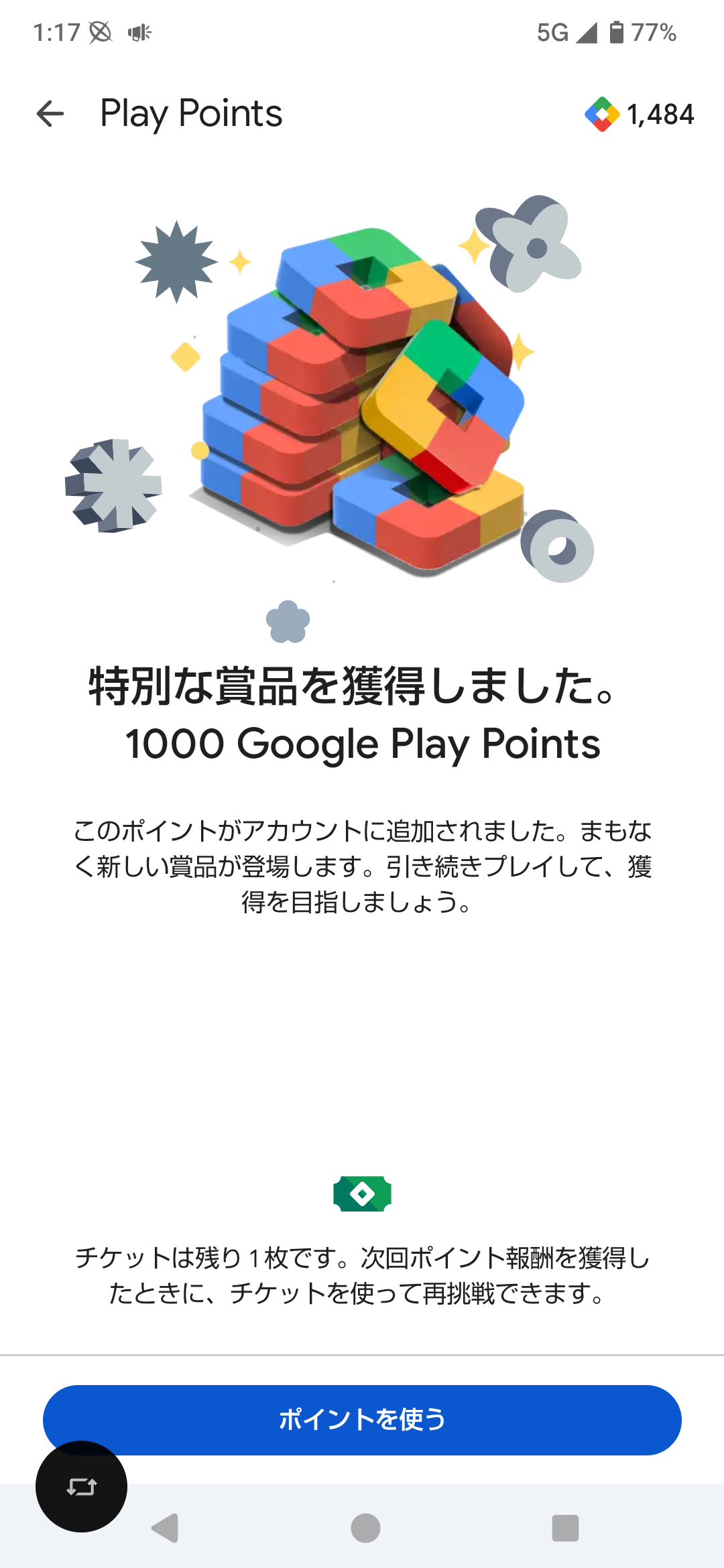Screen dimensions: 724x1568
Task: Go to the home screen
Action: click(x=365, y=1528)
